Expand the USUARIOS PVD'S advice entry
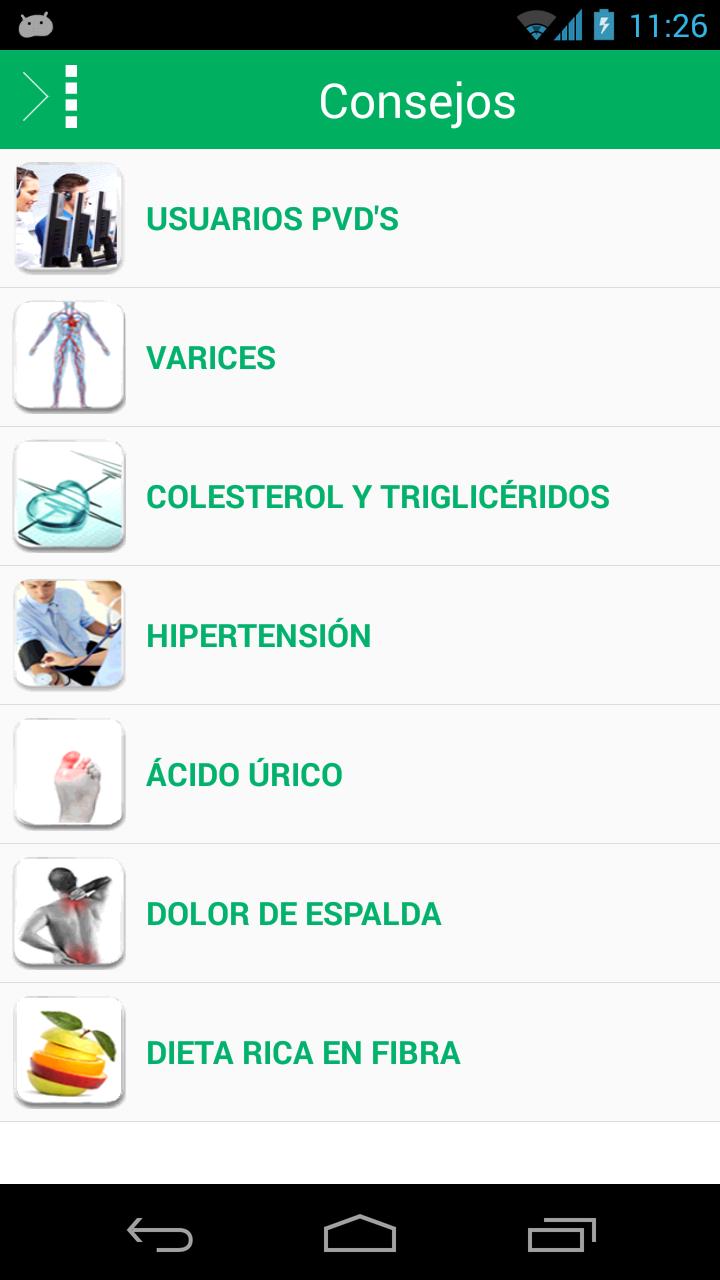This screenshot has width=720, height=1280. [360, 218]
